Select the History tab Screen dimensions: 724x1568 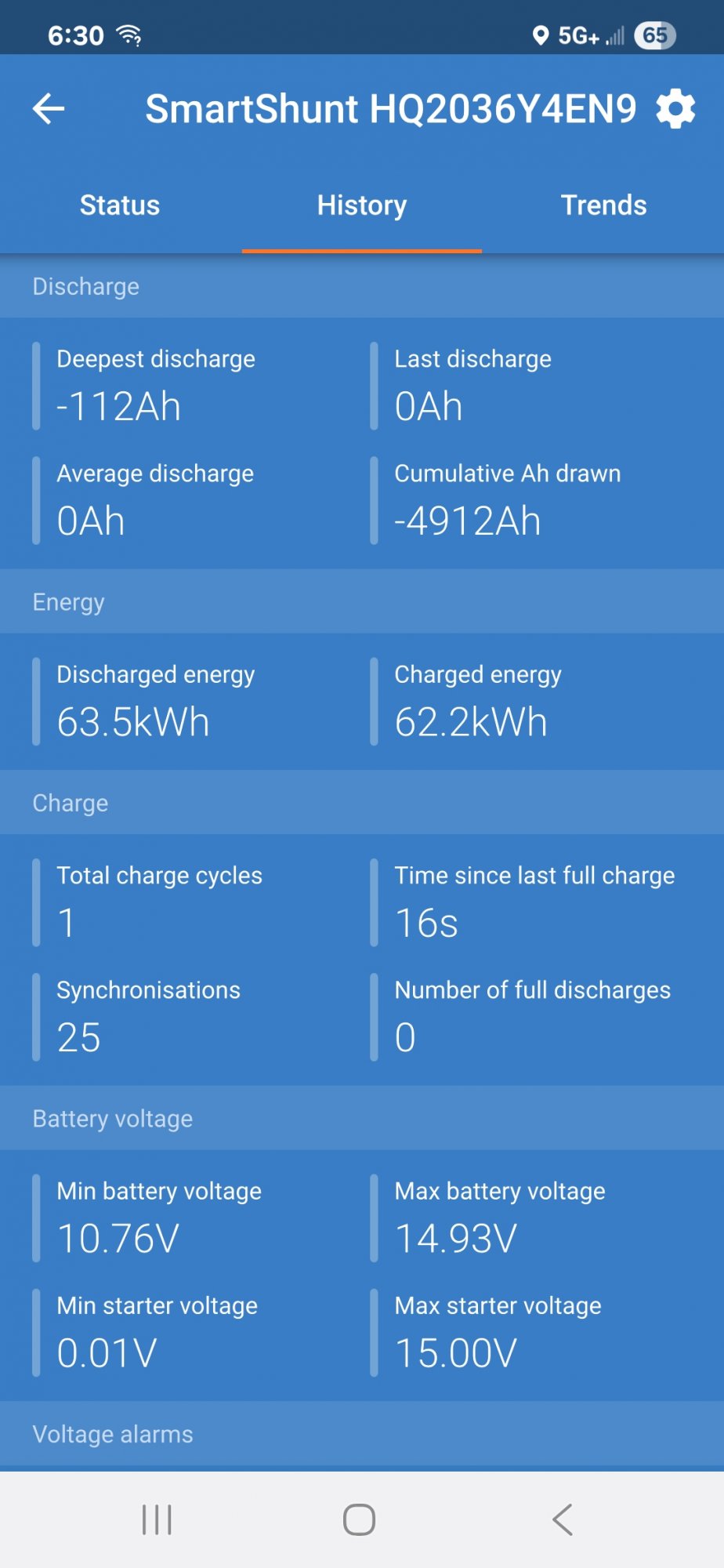pyautogui.click(x=362, y=205)
